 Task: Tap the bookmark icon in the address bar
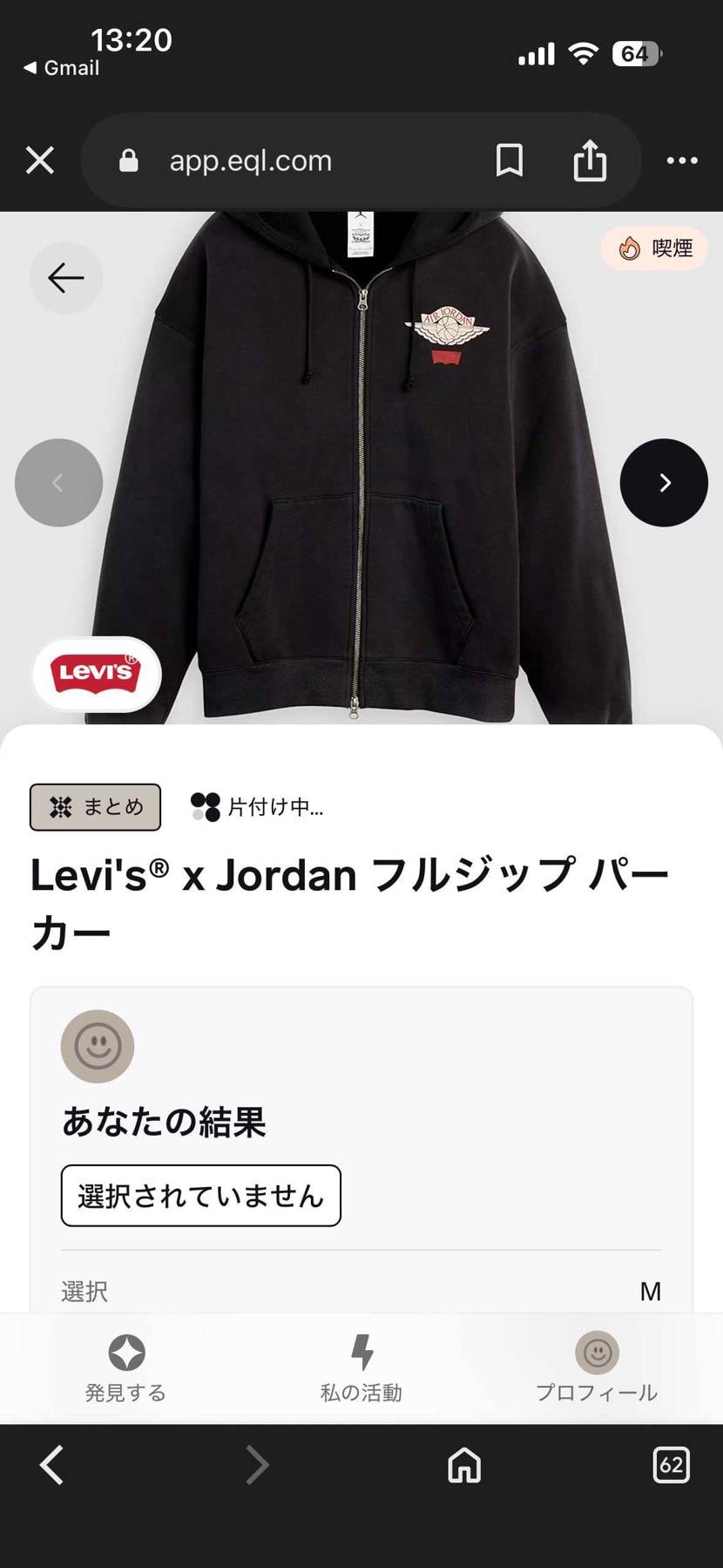[x=510, y=160]
